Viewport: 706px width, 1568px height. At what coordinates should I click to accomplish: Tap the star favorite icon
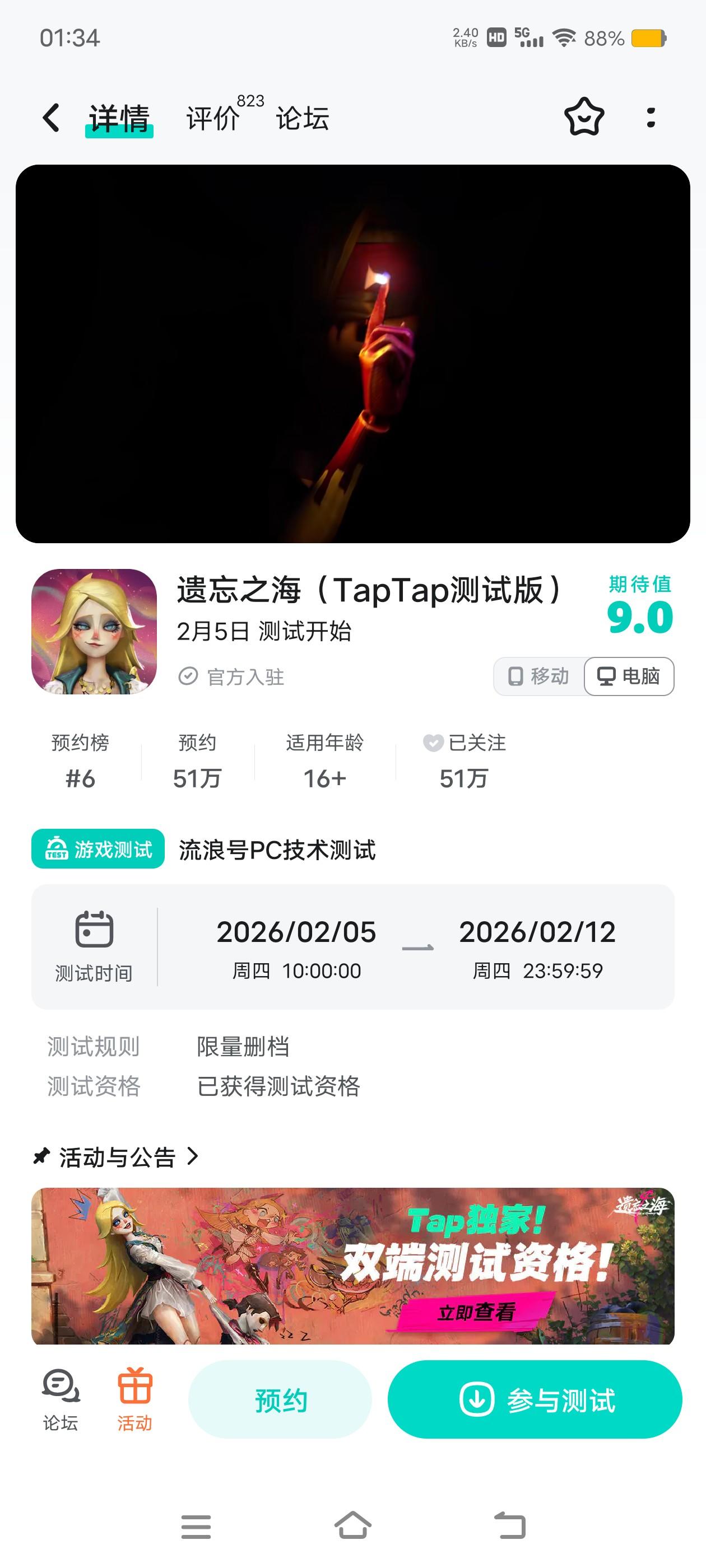coord(583,117)
